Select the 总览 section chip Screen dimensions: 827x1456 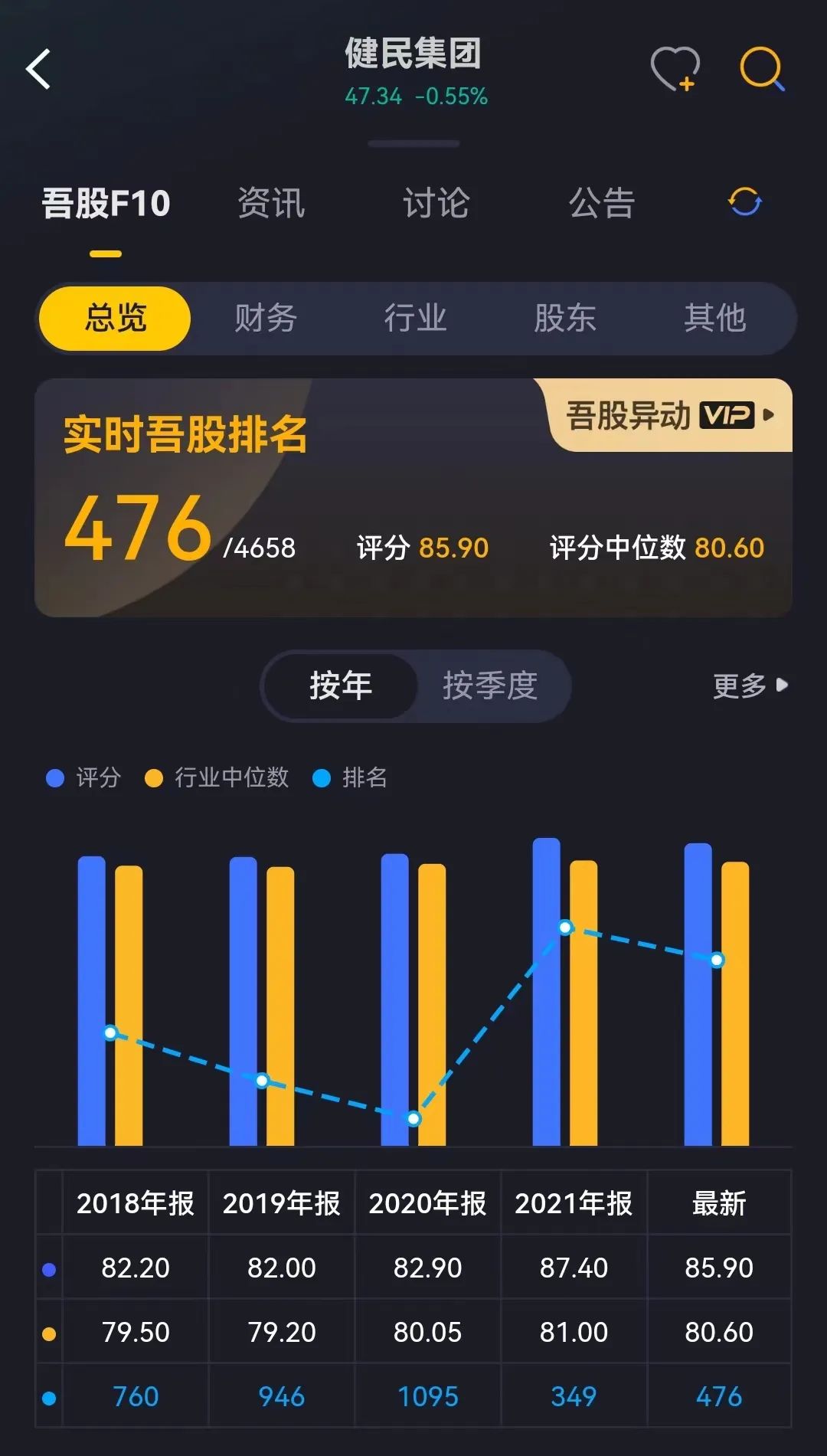115,318
